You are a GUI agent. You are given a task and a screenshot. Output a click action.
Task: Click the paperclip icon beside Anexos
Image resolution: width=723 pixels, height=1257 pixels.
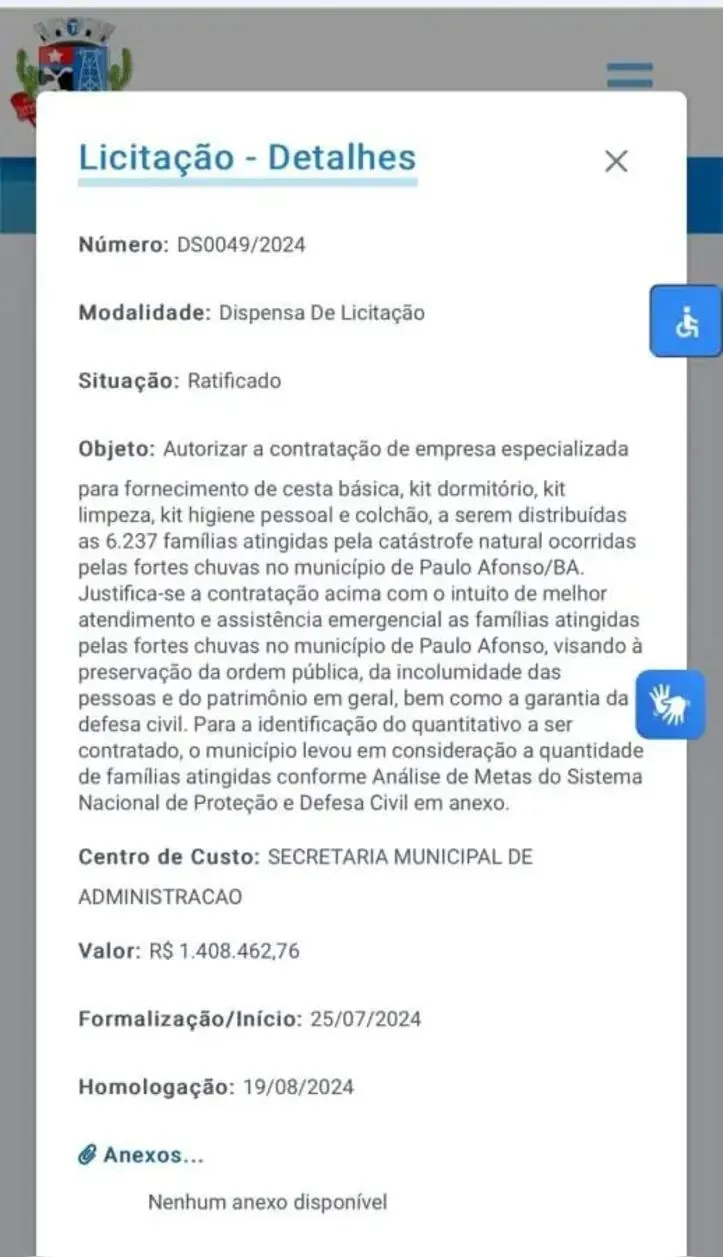[88, 1154]
